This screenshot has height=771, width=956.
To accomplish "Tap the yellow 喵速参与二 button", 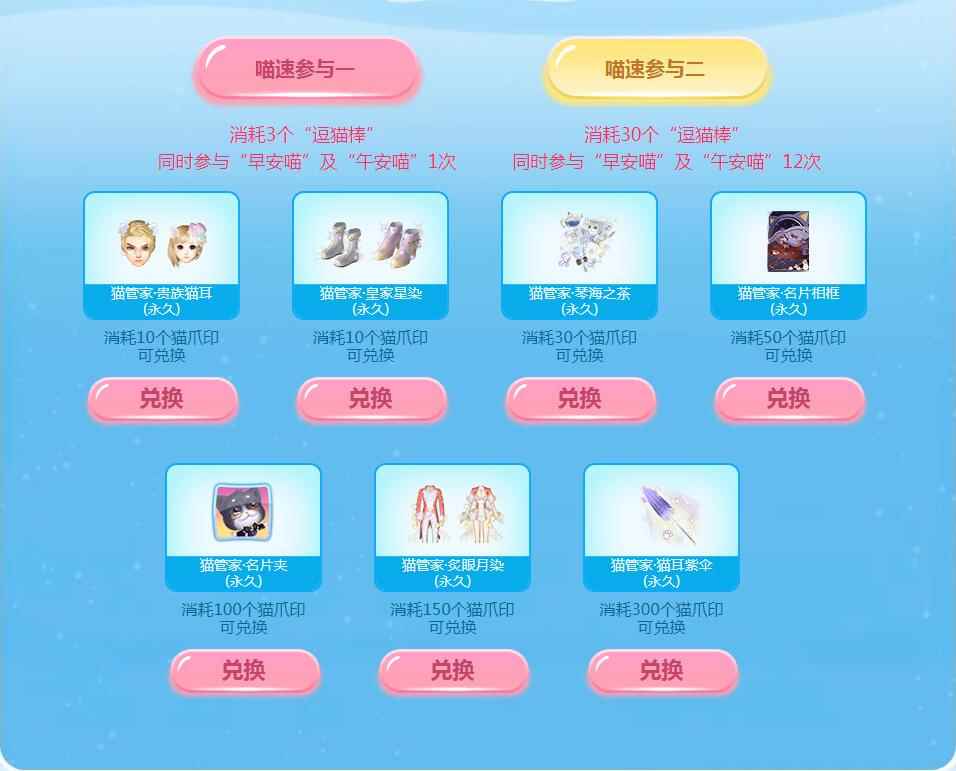I will [x=655, y=69].
